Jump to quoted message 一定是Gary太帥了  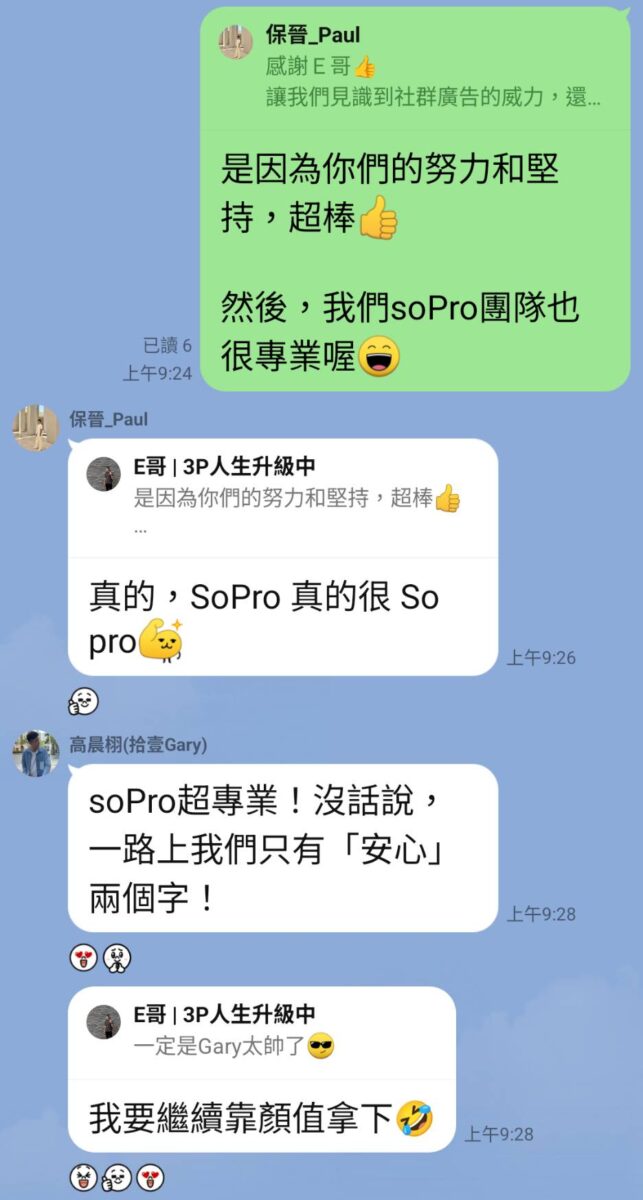coord(261,1033)
